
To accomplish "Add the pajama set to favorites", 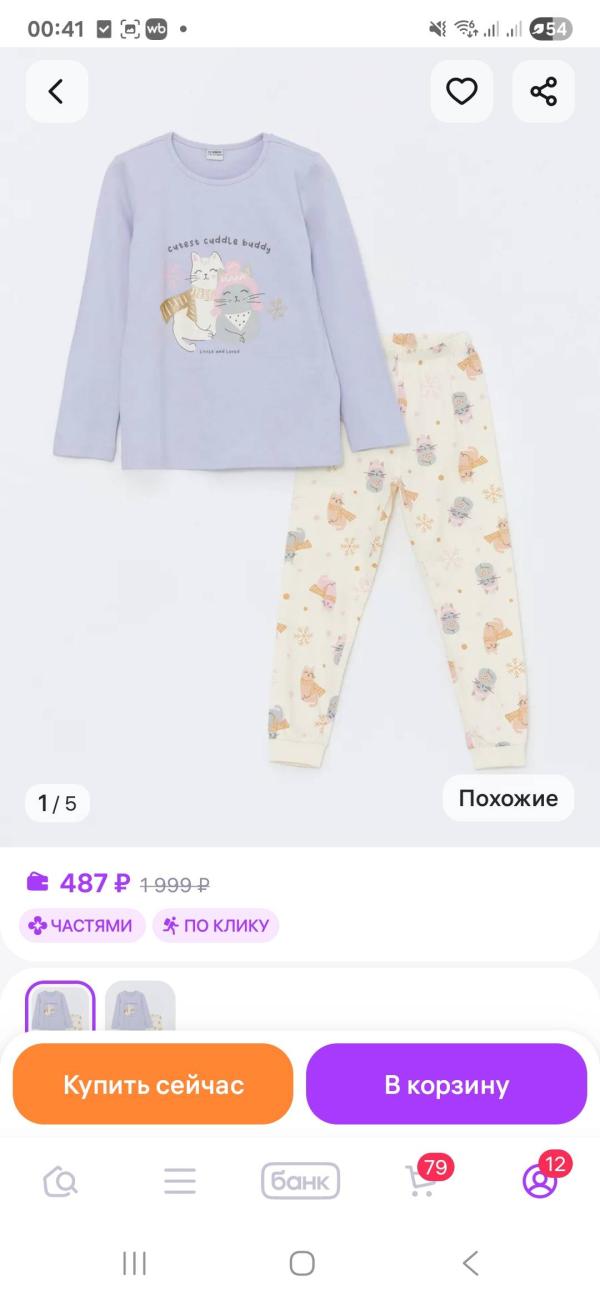I will [x=461, y=92].
